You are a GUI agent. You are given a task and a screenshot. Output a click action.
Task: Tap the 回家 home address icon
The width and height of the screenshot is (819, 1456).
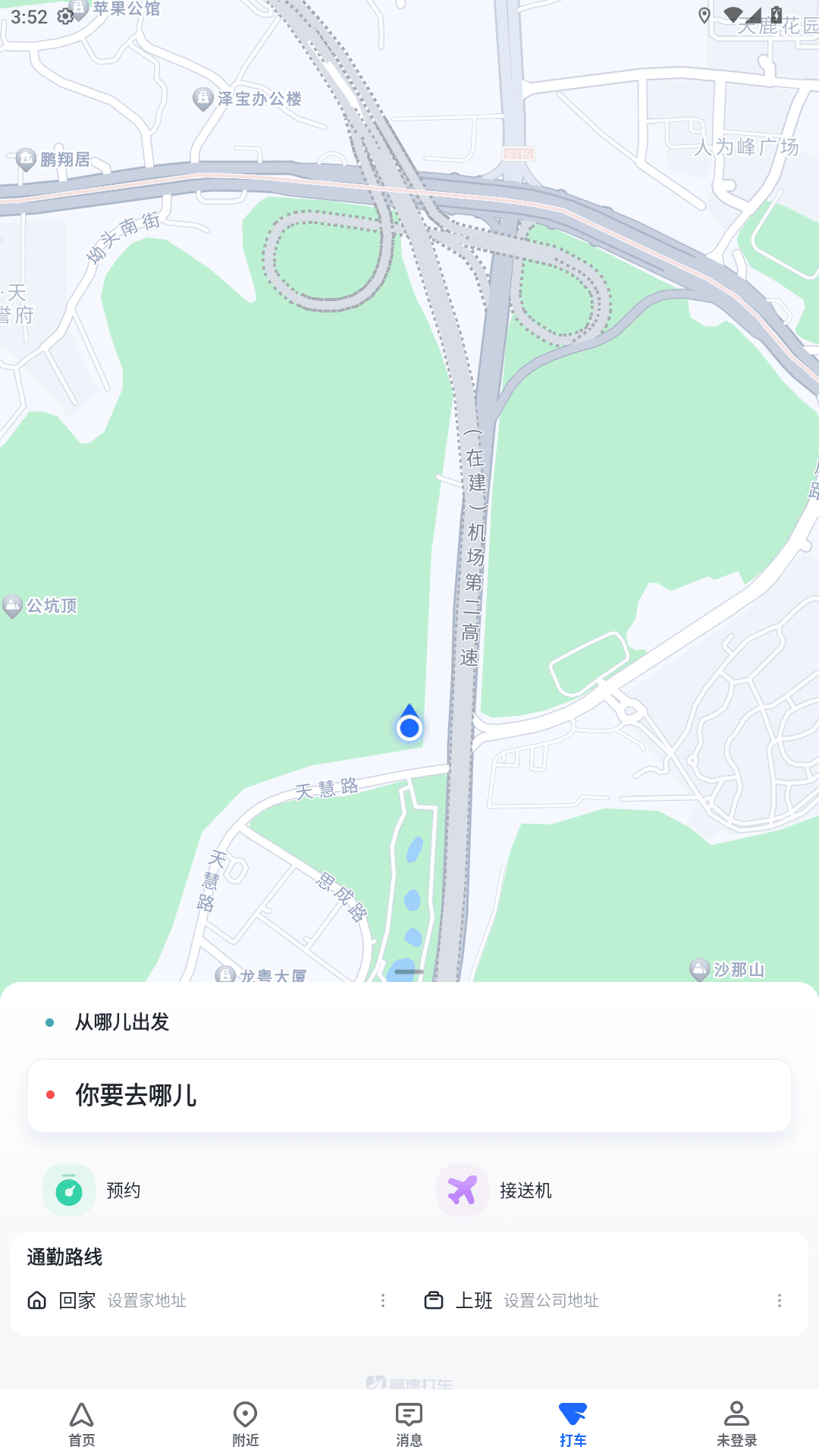click(36, 1301)
